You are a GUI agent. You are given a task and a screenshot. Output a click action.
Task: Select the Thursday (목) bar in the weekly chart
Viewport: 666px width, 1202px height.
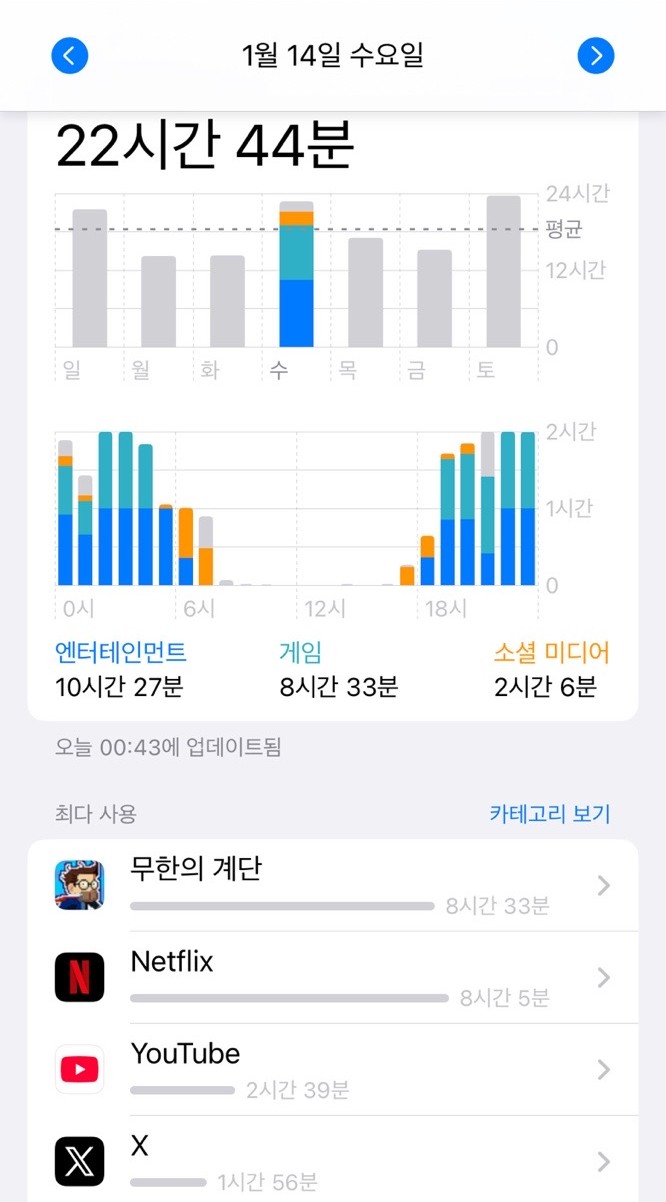pos(366,292)
